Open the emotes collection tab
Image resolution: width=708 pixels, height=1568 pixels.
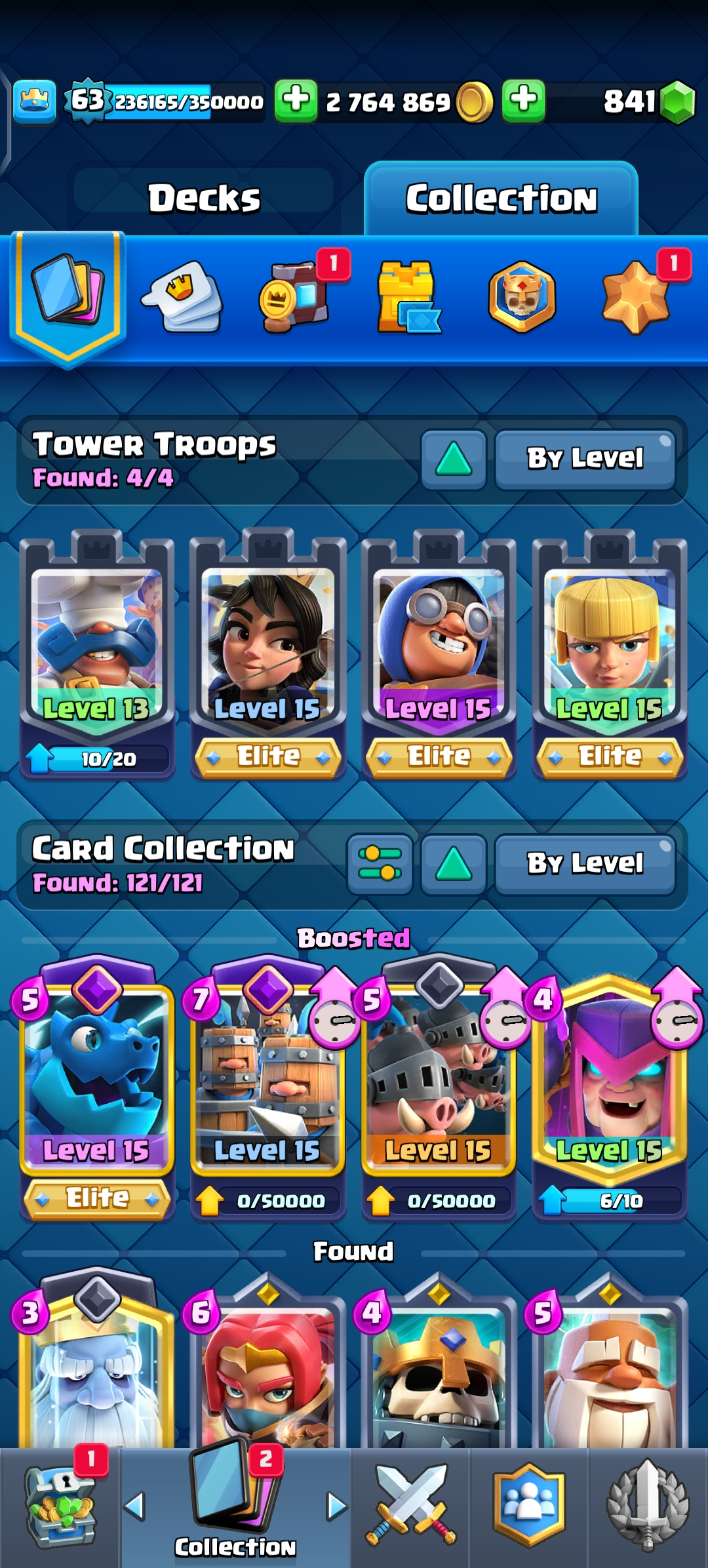point(182,297)
